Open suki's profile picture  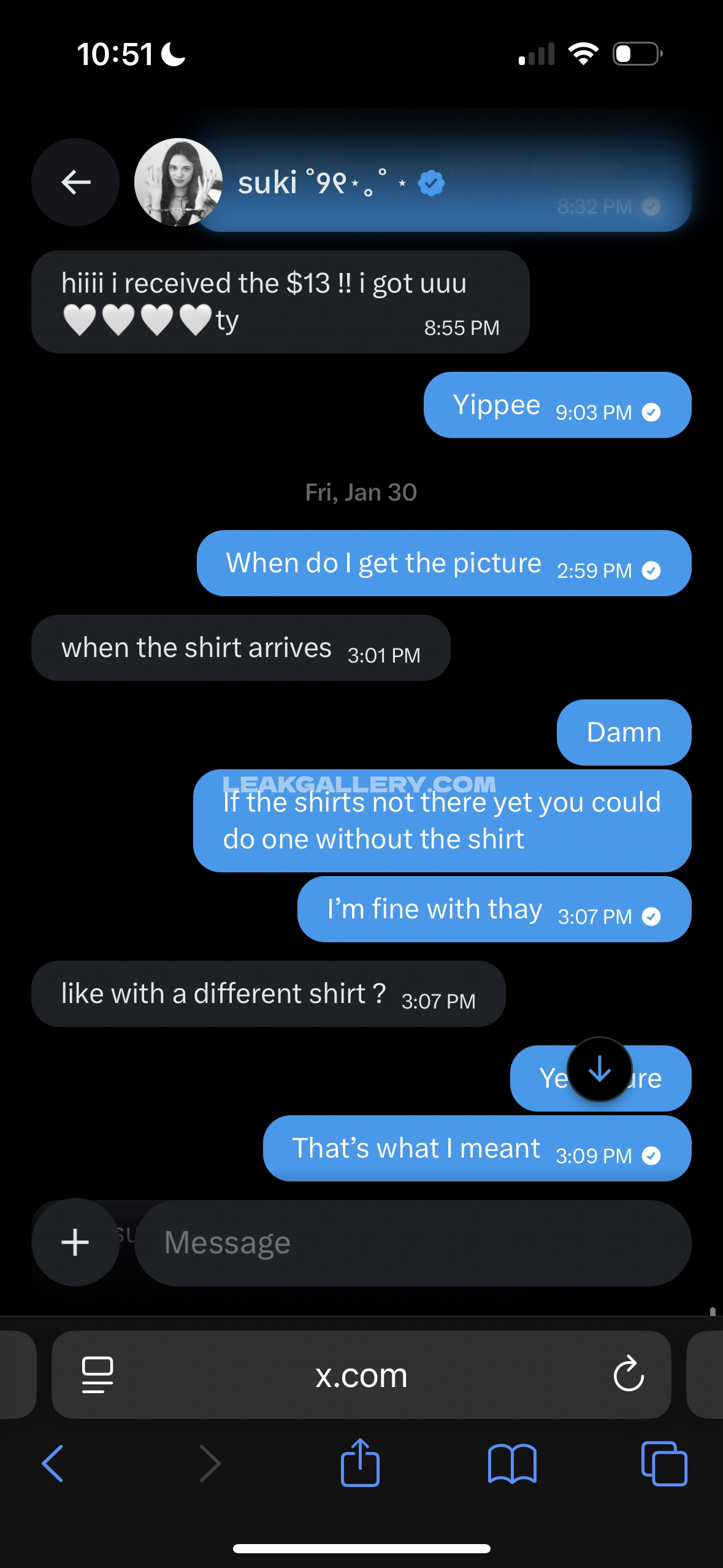click(178, 182)
